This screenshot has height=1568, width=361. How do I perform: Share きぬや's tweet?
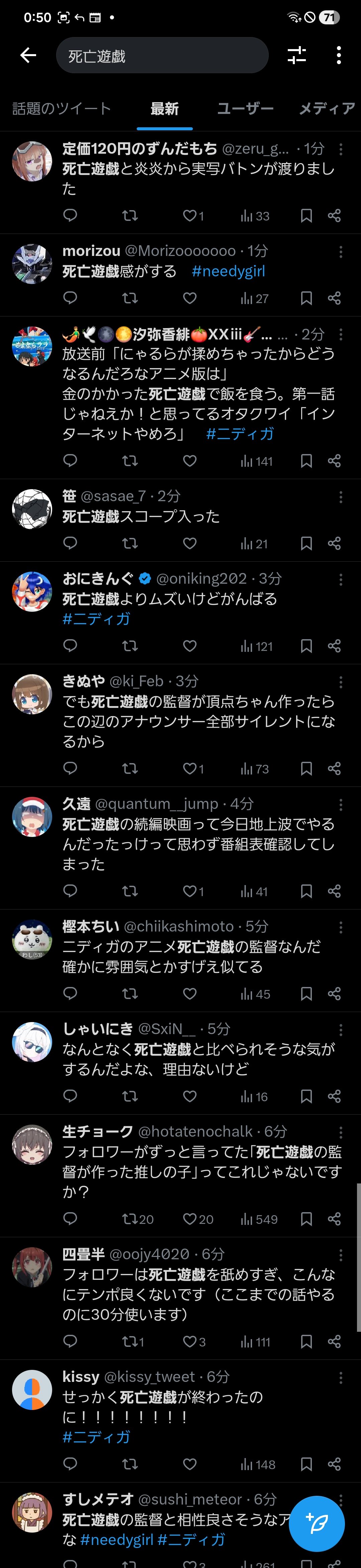click(334, 768)
